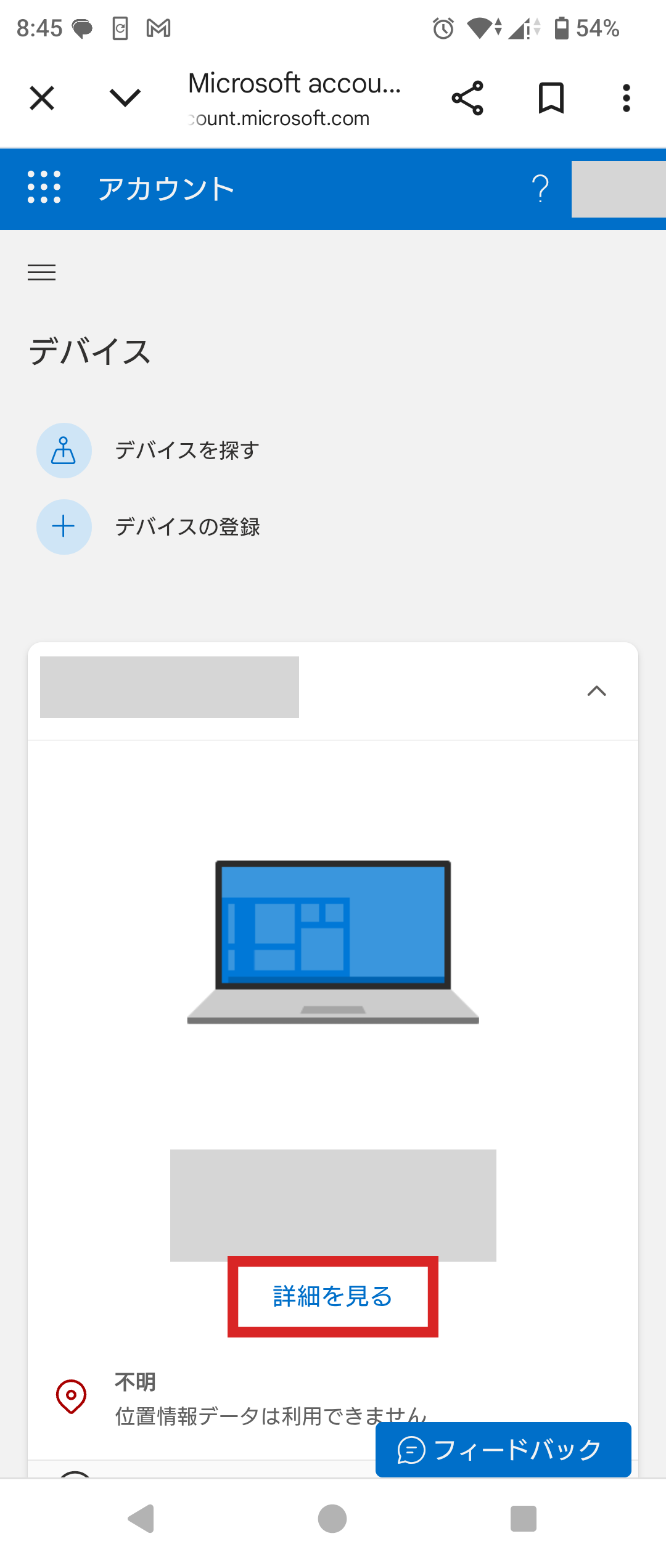
Task: Expand the tab dropdown chevron
Action: pos(125,98)
